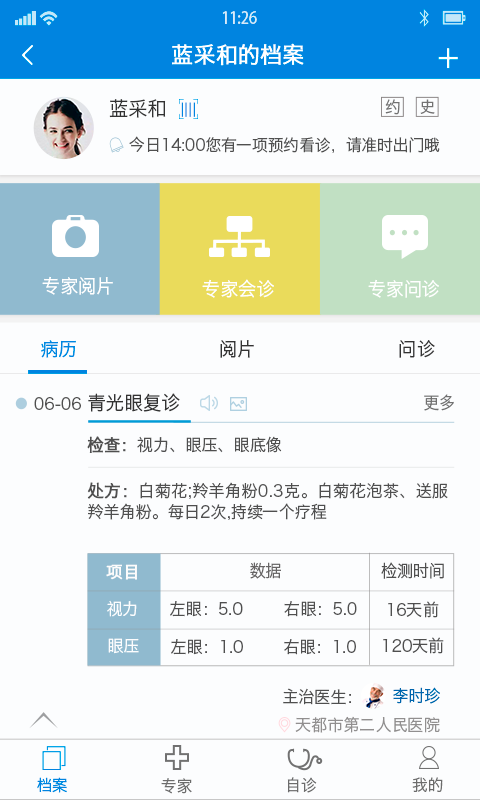This screenshot has height=800, width=480.
Task: Tap the plus icon to add a record
Action: [448, 58]
